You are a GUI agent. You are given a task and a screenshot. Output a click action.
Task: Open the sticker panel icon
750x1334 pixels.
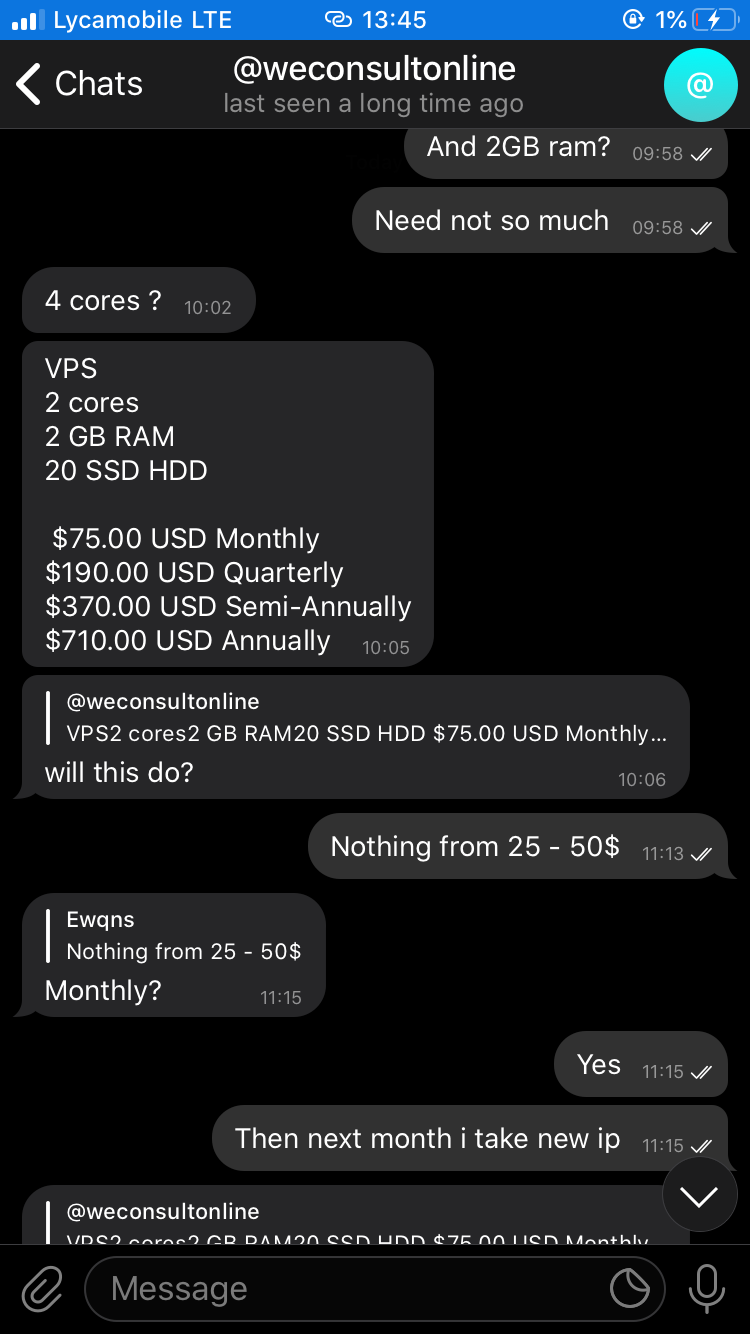pyautogui.click(x=630, y=1289)
